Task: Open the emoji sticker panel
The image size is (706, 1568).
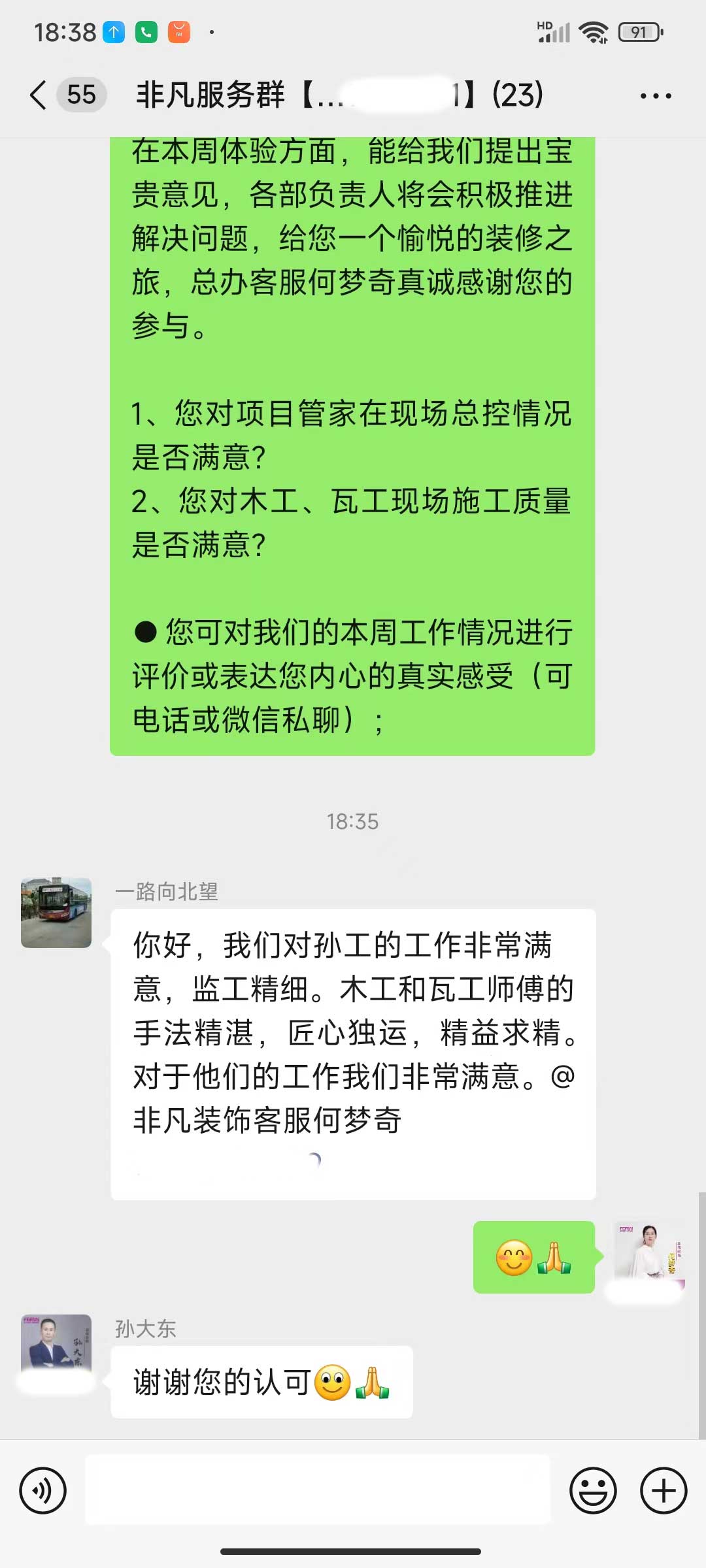Action: point(593,1491)
